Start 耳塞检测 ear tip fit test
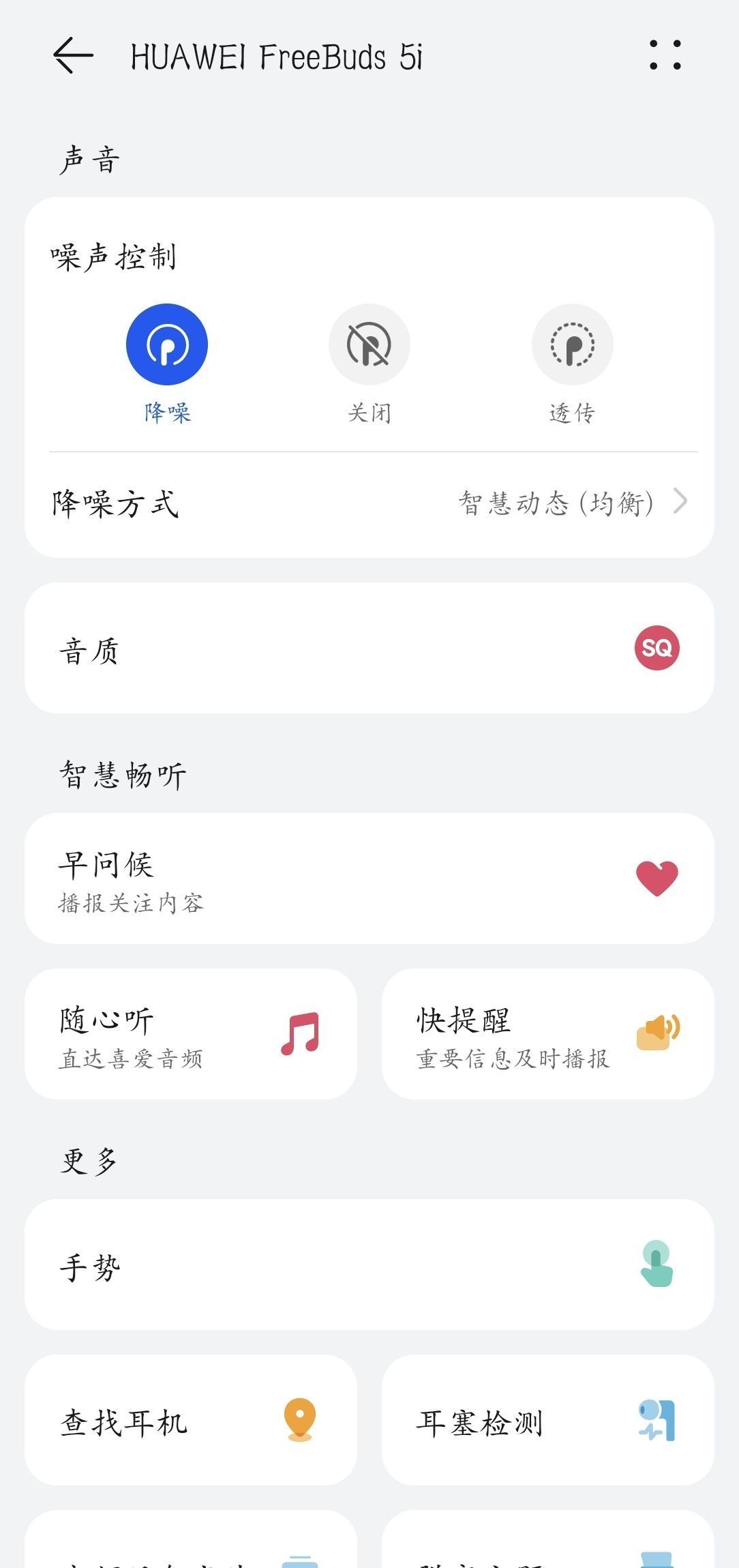 pos(547,1420)
